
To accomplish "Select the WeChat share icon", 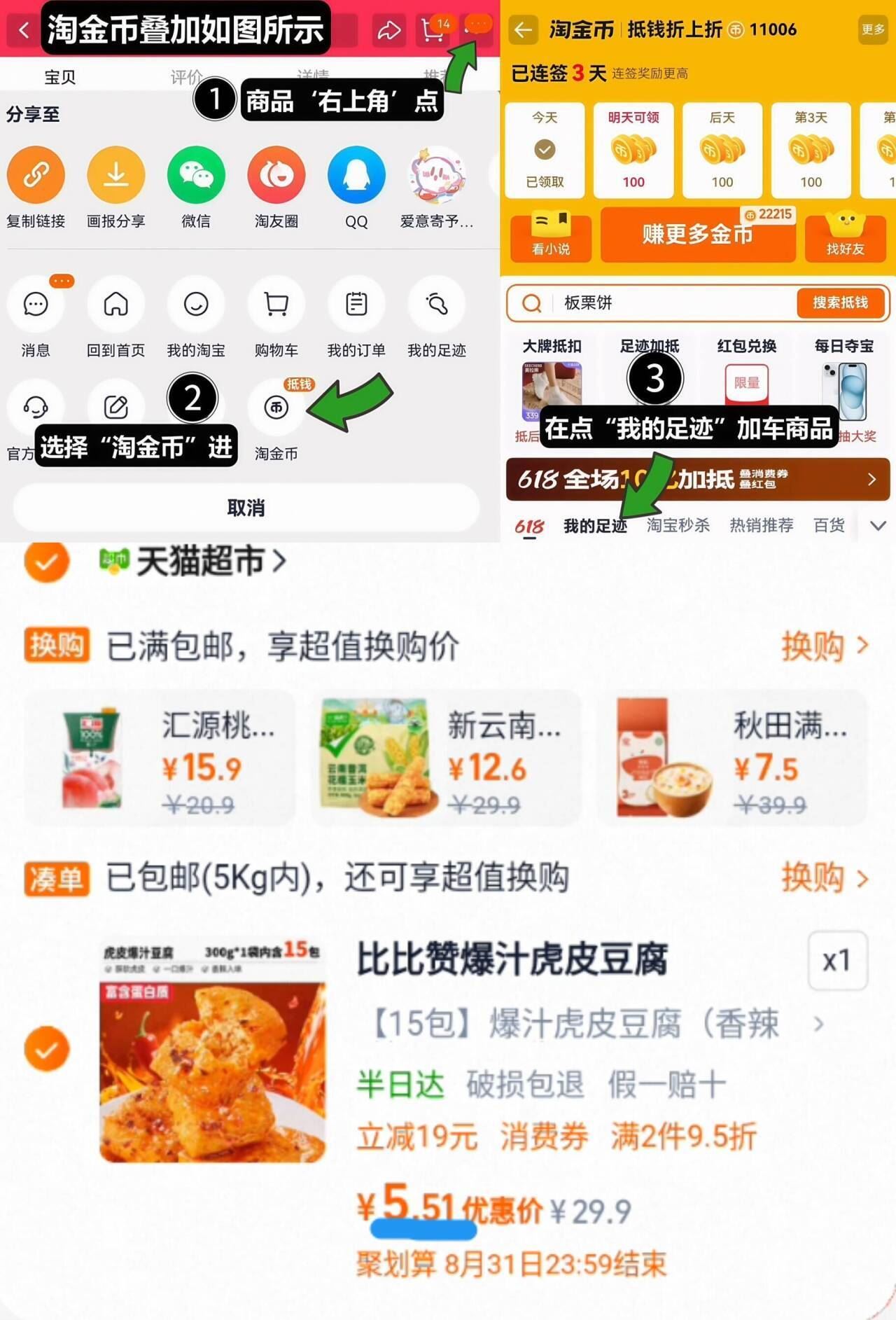I will tap(196, 175).
